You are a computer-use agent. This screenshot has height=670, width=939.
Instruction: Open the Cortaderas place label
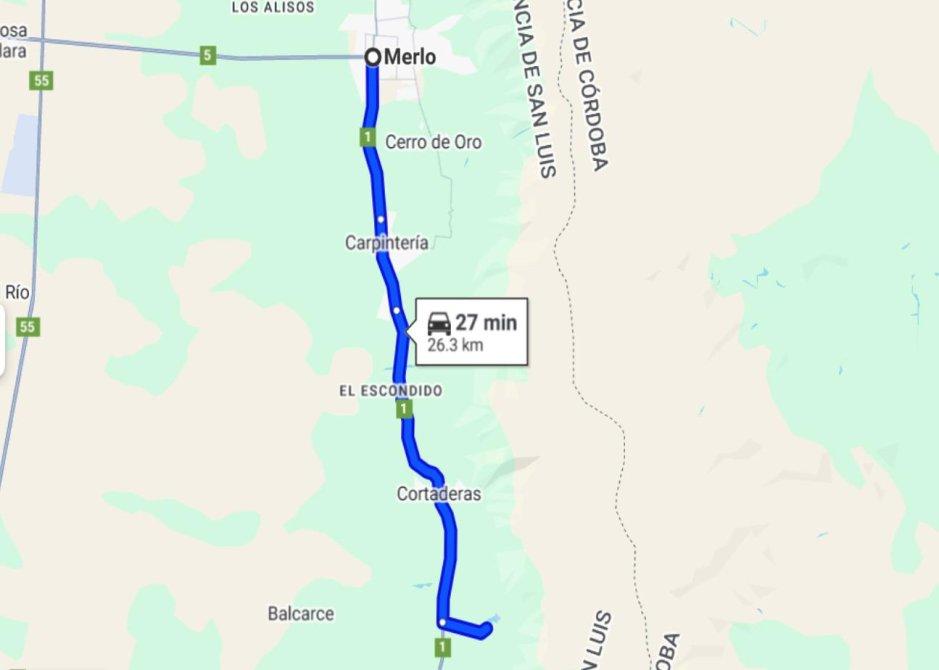pyautogui.click(x=439, y=494)
